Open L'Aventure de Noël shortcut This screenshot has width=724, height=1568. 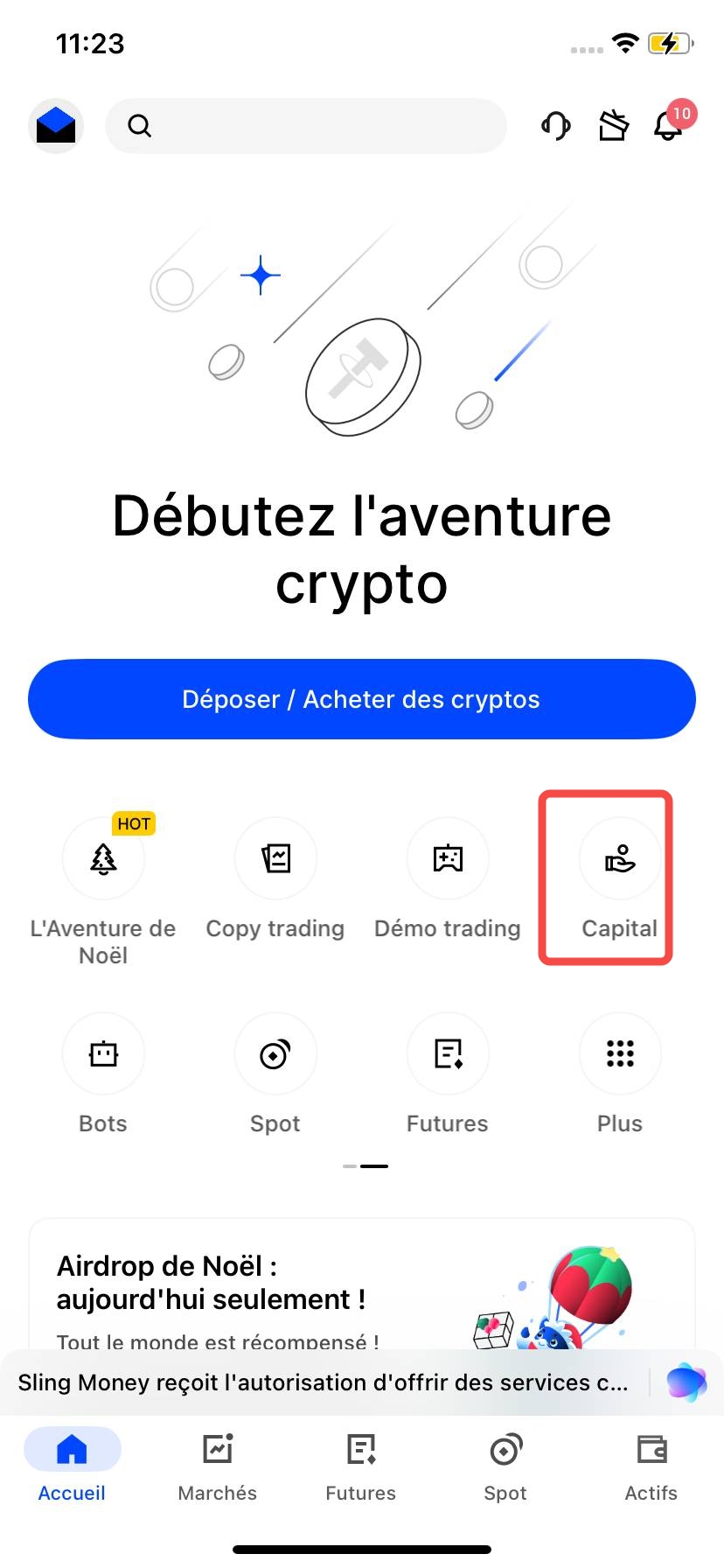(x=103, y=860)
